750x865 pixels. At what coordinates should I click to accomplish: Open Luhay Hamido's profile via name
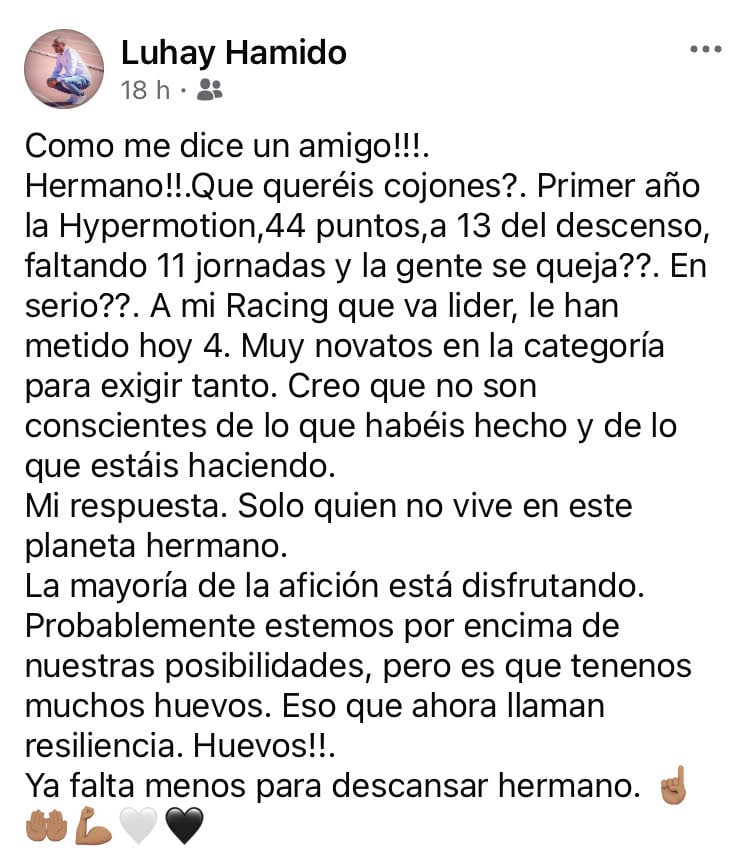click(233, 51)
